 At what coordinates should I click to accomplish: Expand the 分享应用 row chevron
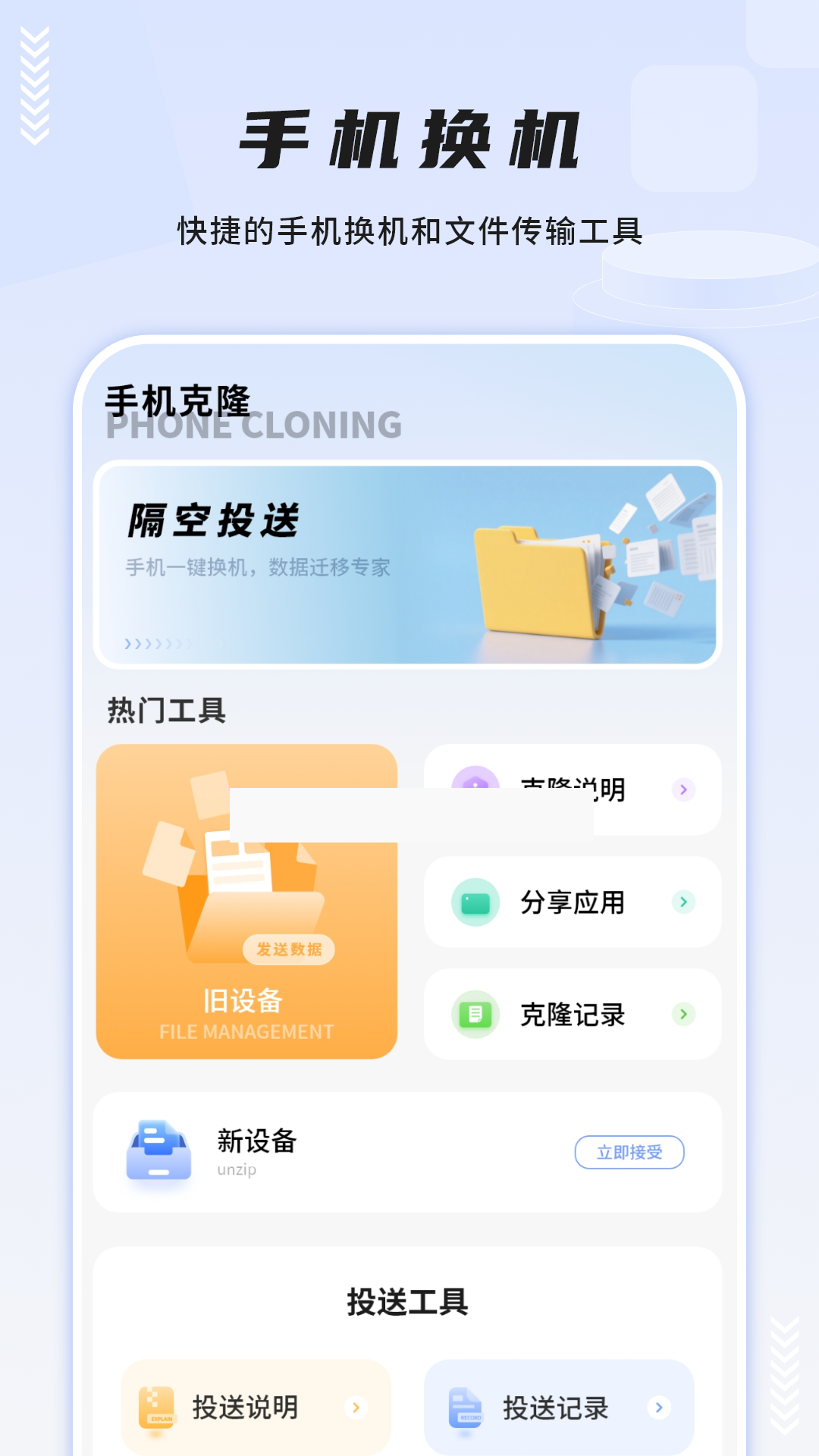[685, 902]
